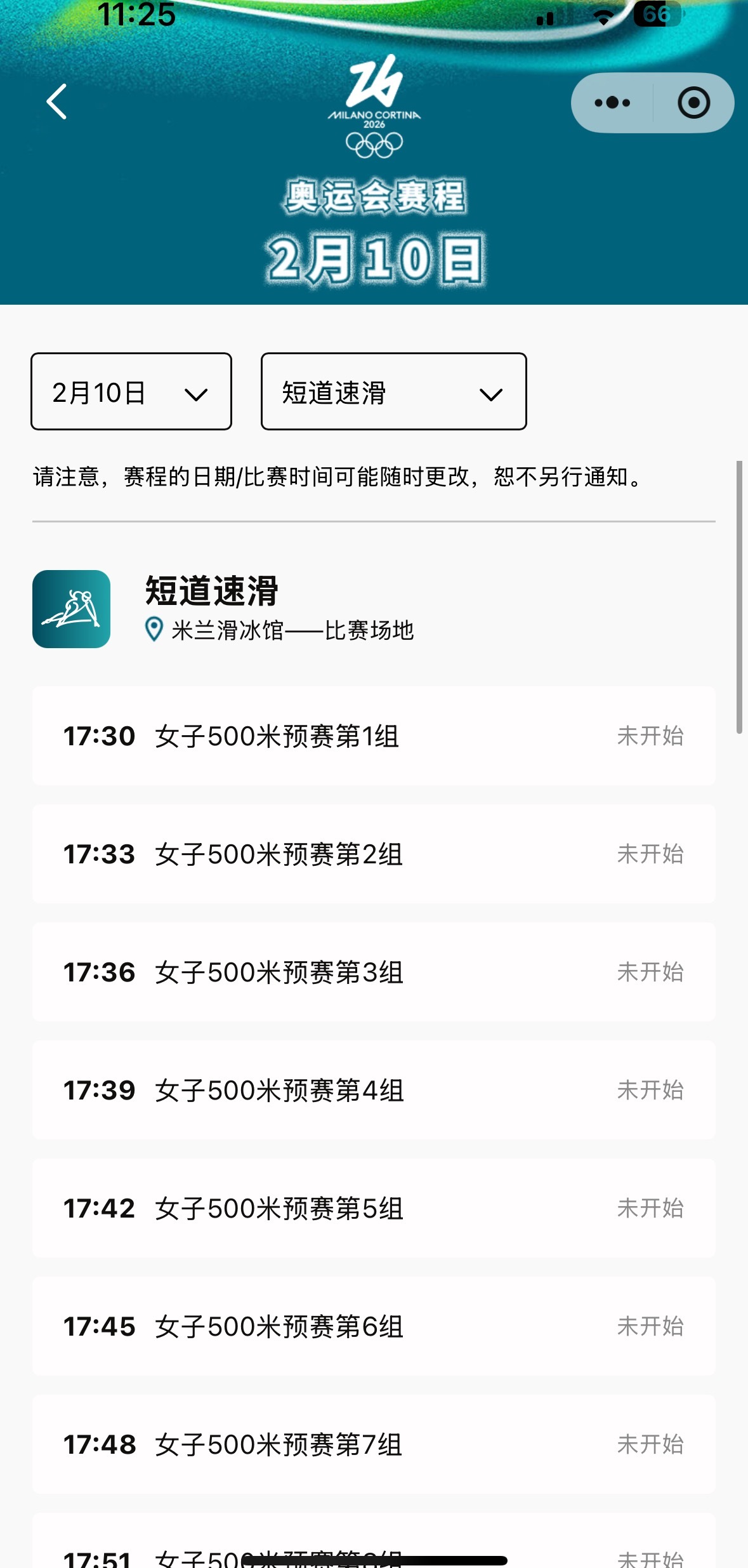Tap the Wi-Fi icon in the status bar
This screenshot has height=1568, width=748.
(601, 18)
